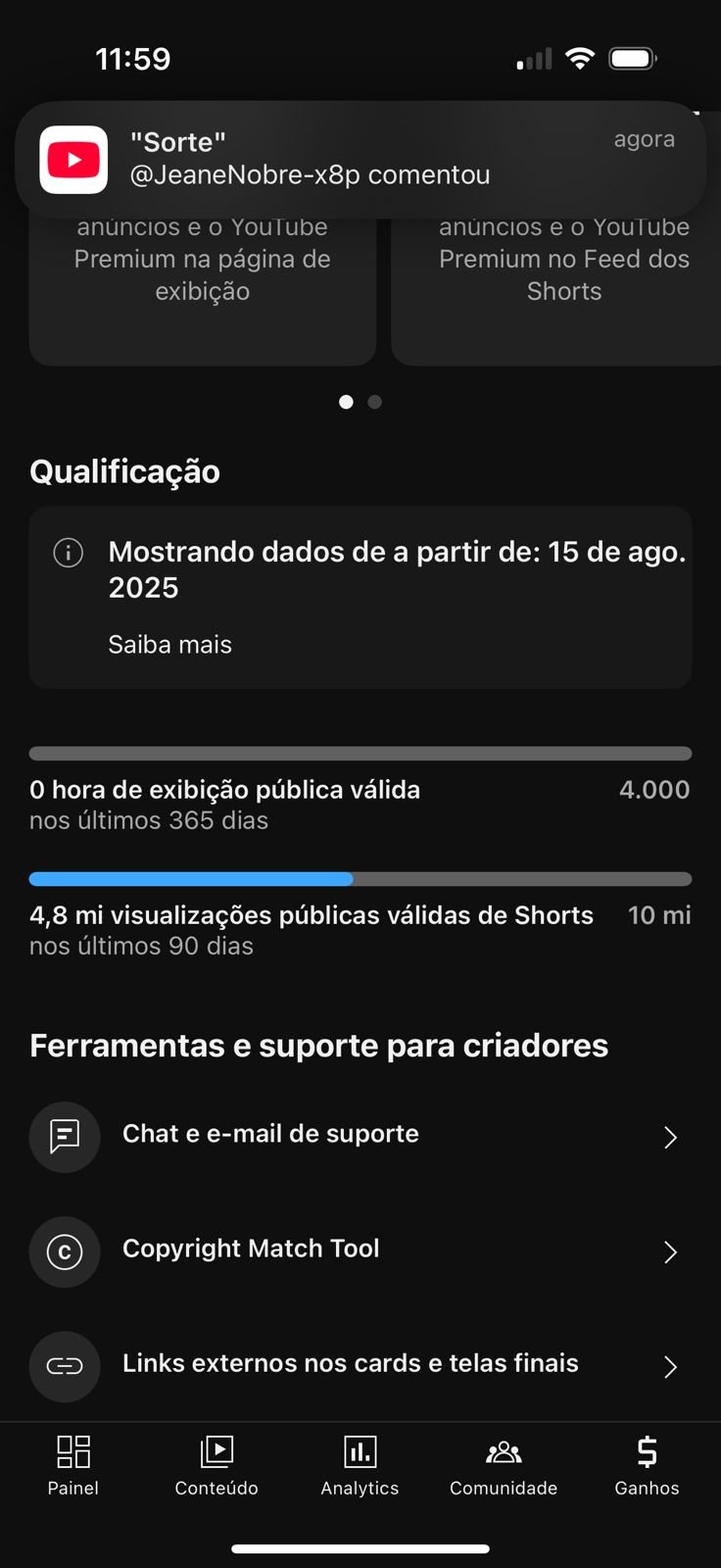The width and height of the screenshot is (721, 1568).
Task: Go to the Comunidade tab
Action: tap(504, 1465)
